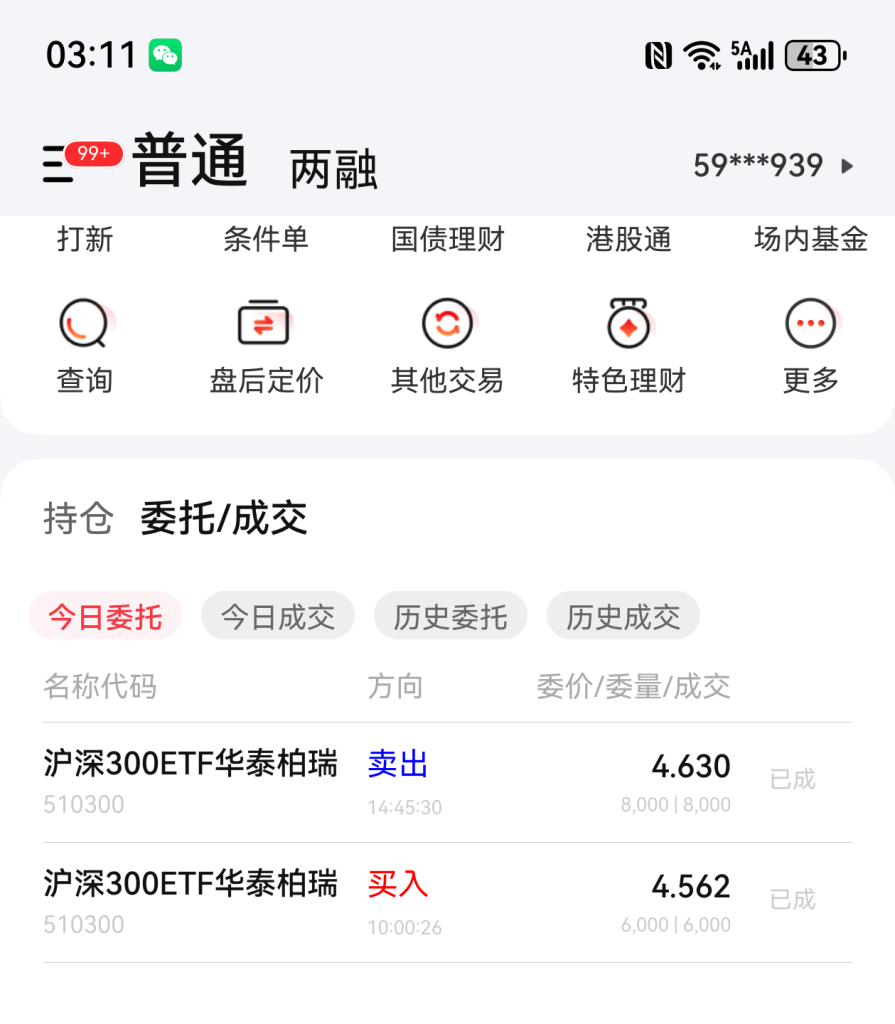Go to 特色理财

point(628,325)
